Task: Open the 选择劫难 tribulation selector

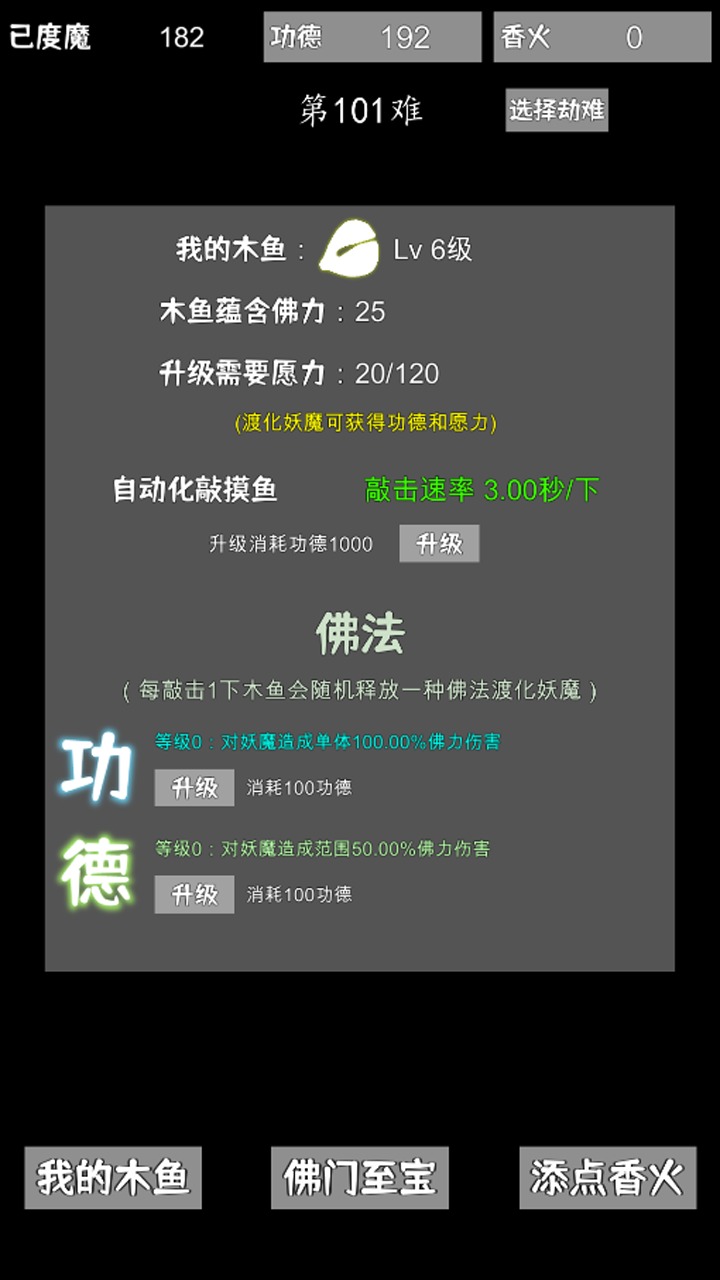Action: (x=556, y=110)
